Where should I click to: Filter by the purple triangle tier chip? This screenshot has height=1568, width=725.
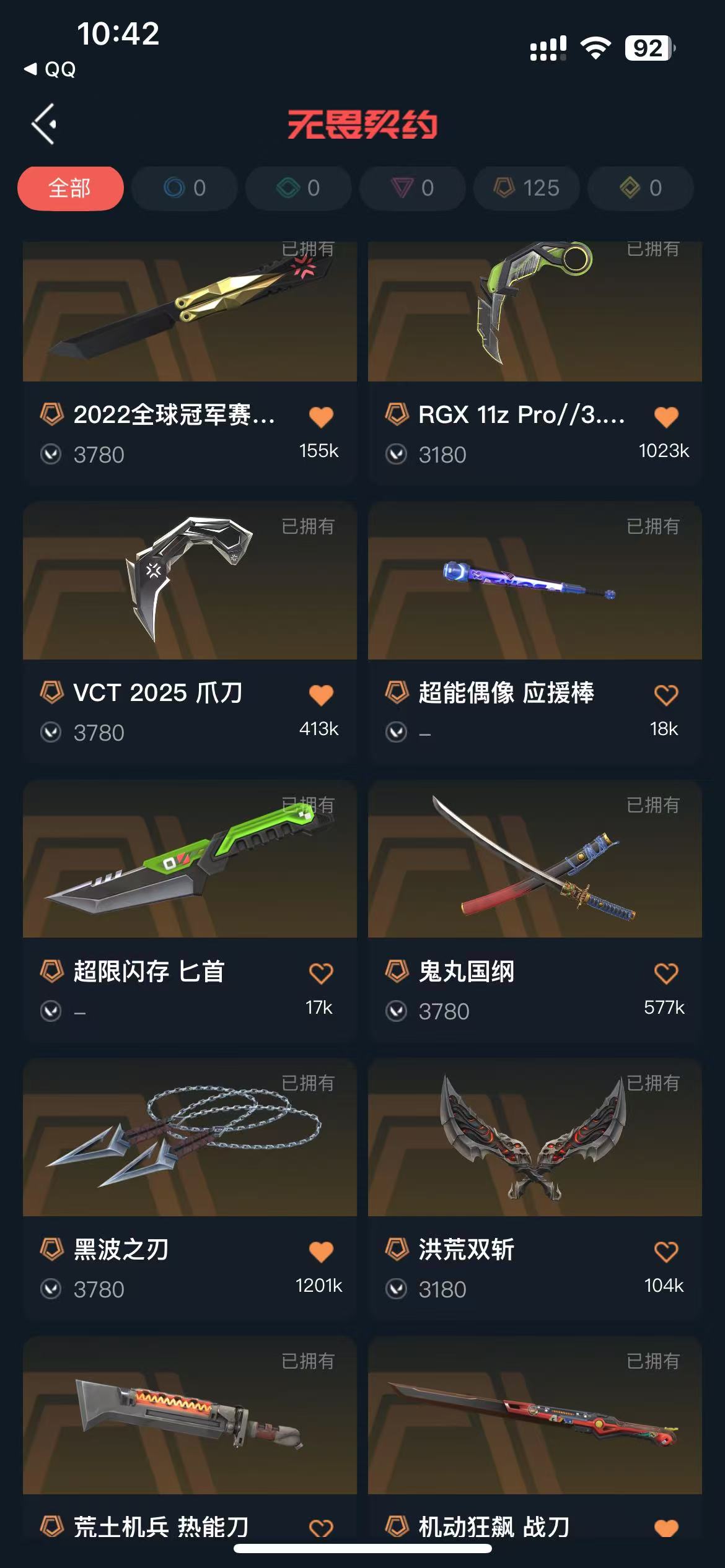pos(412,188)
